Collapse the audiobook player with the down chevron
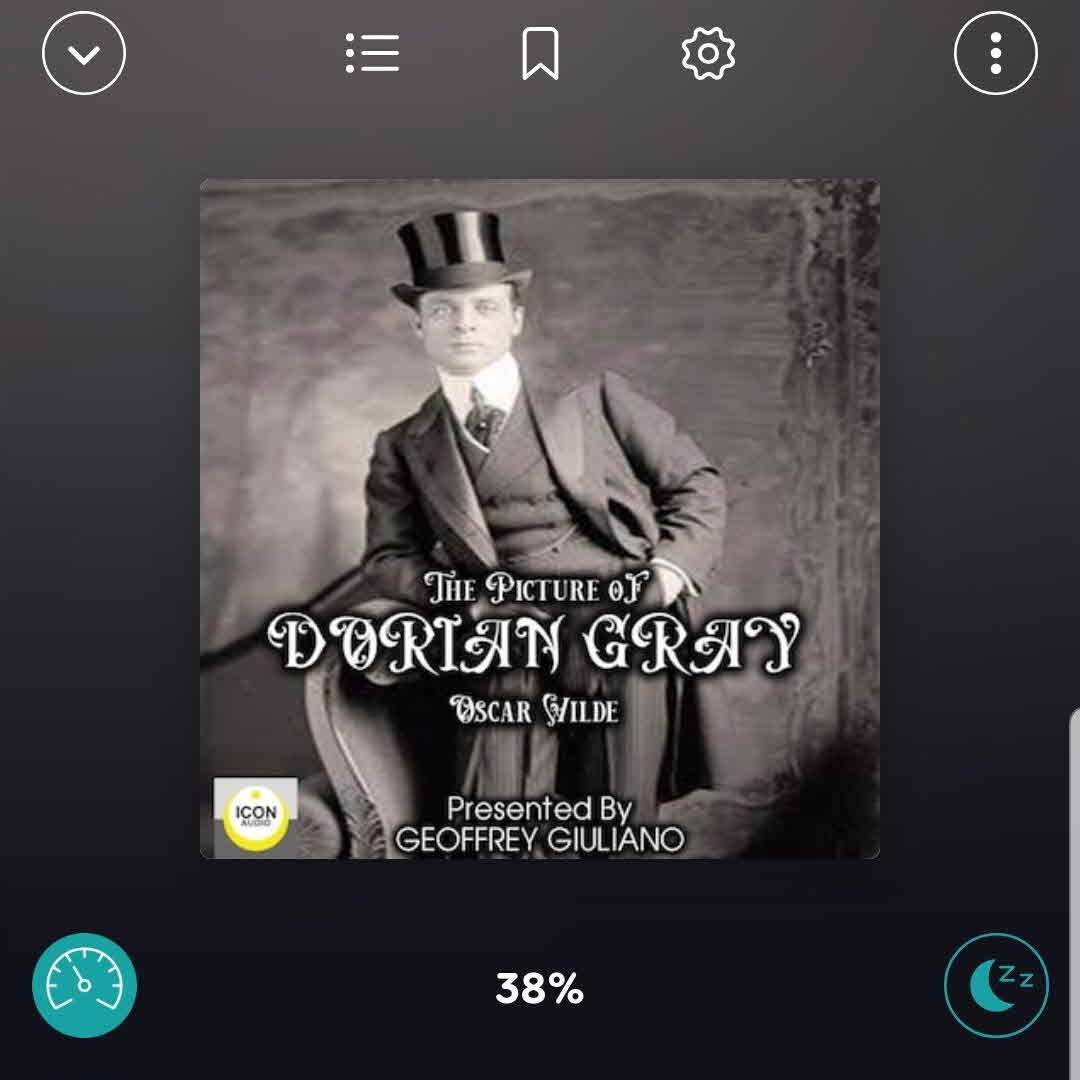Viewport: 1080px width, 1080px height. click(x=84, y=53)
